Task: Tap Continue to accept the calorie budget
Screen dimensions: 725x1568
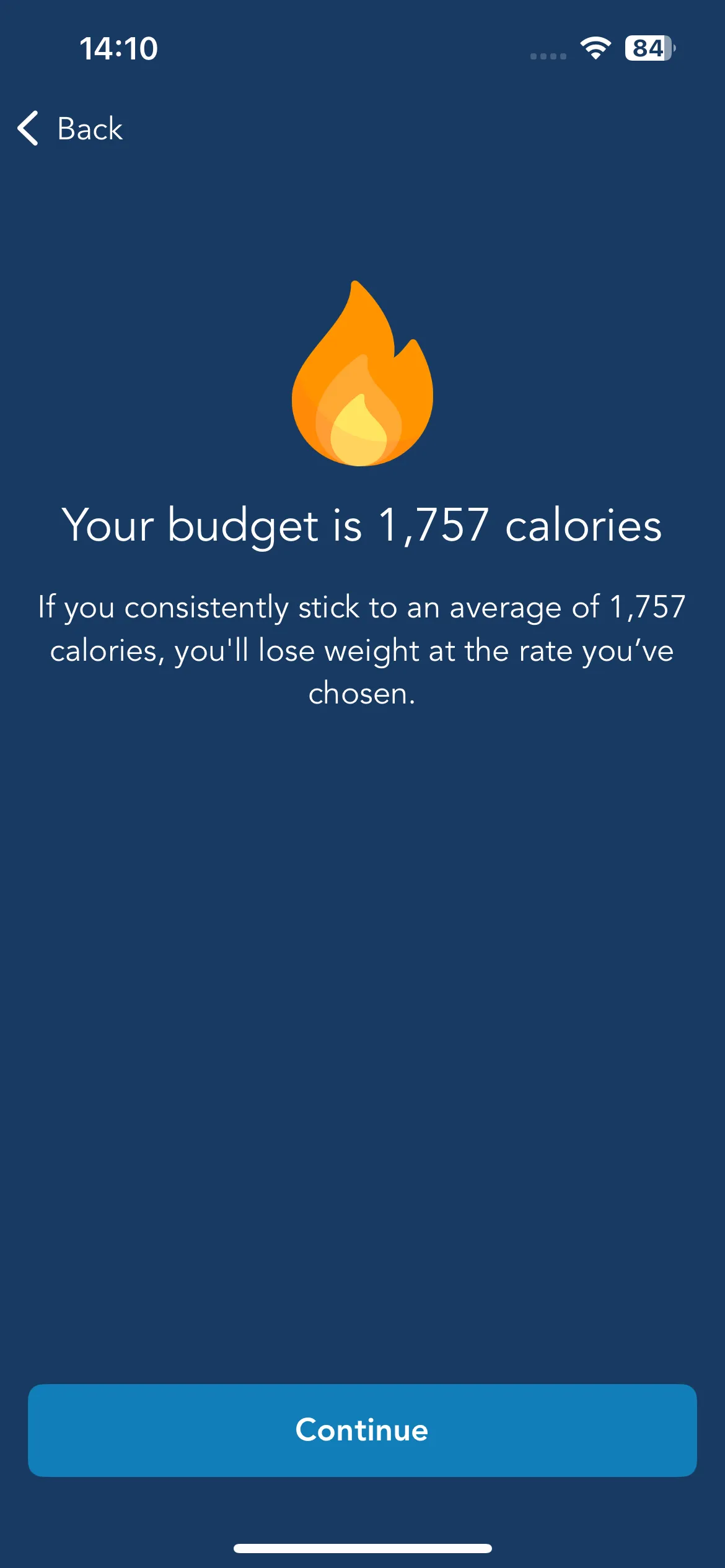Action: [x=362, y=1430]
